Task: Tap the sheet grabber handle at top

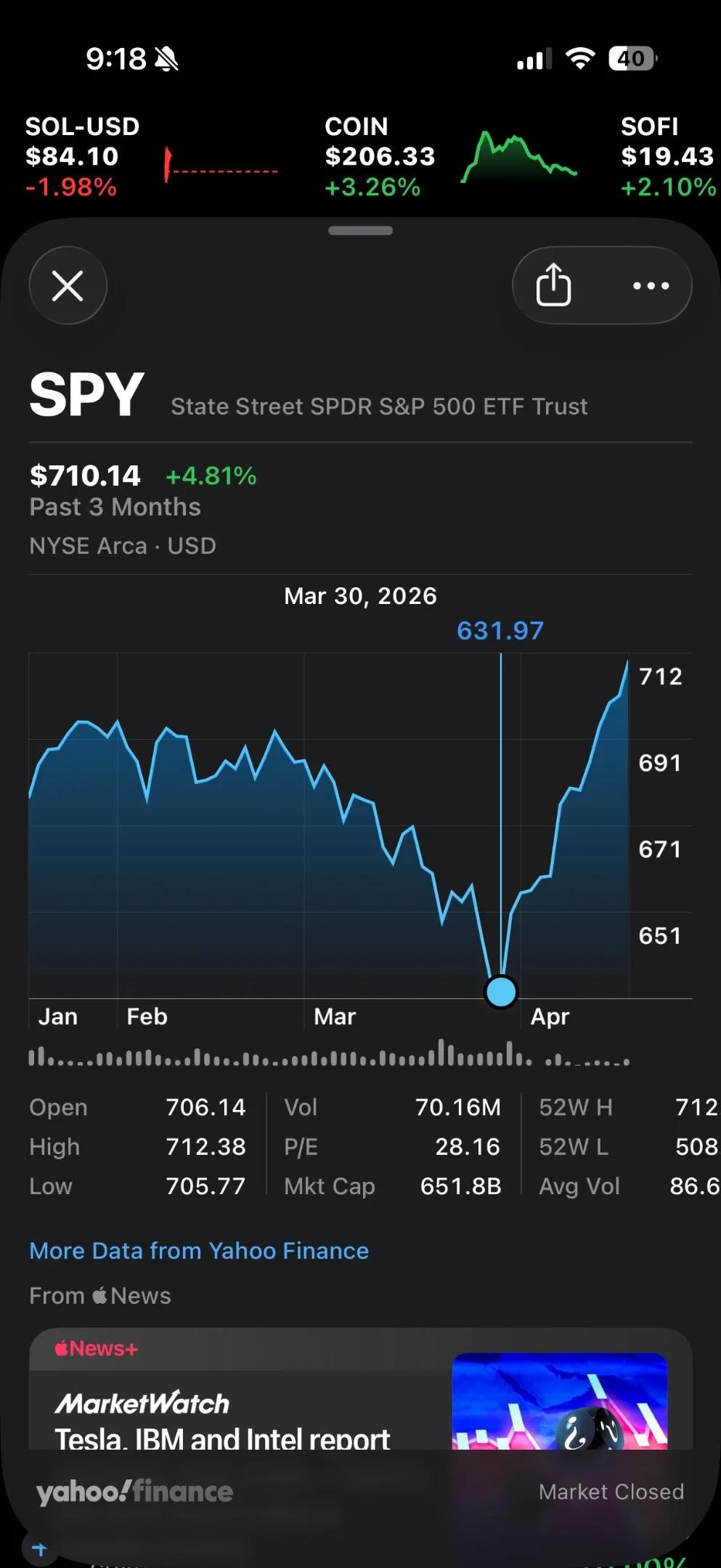Action: (360, 231)
